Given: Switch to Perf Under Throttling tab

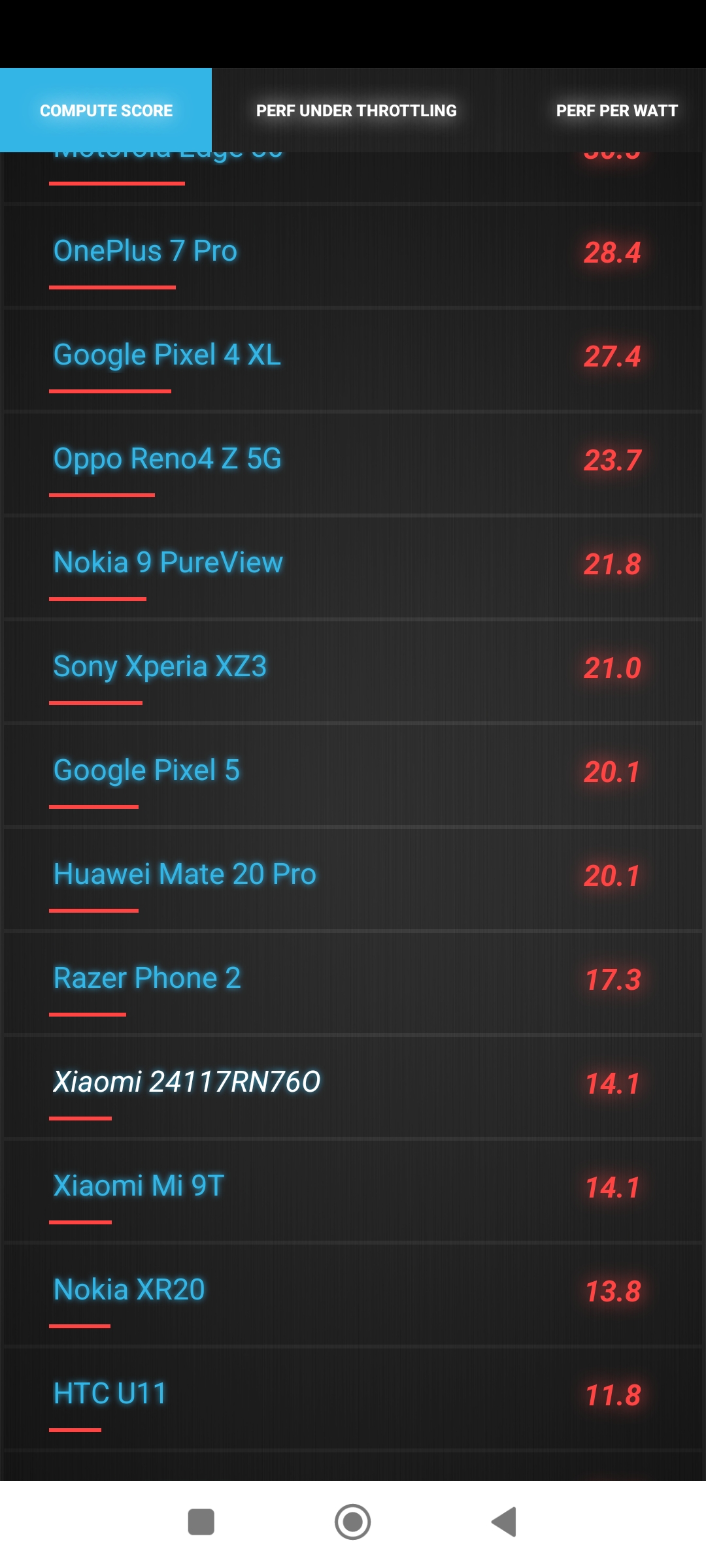Looking at the screenshot, I should pos(356,110).
